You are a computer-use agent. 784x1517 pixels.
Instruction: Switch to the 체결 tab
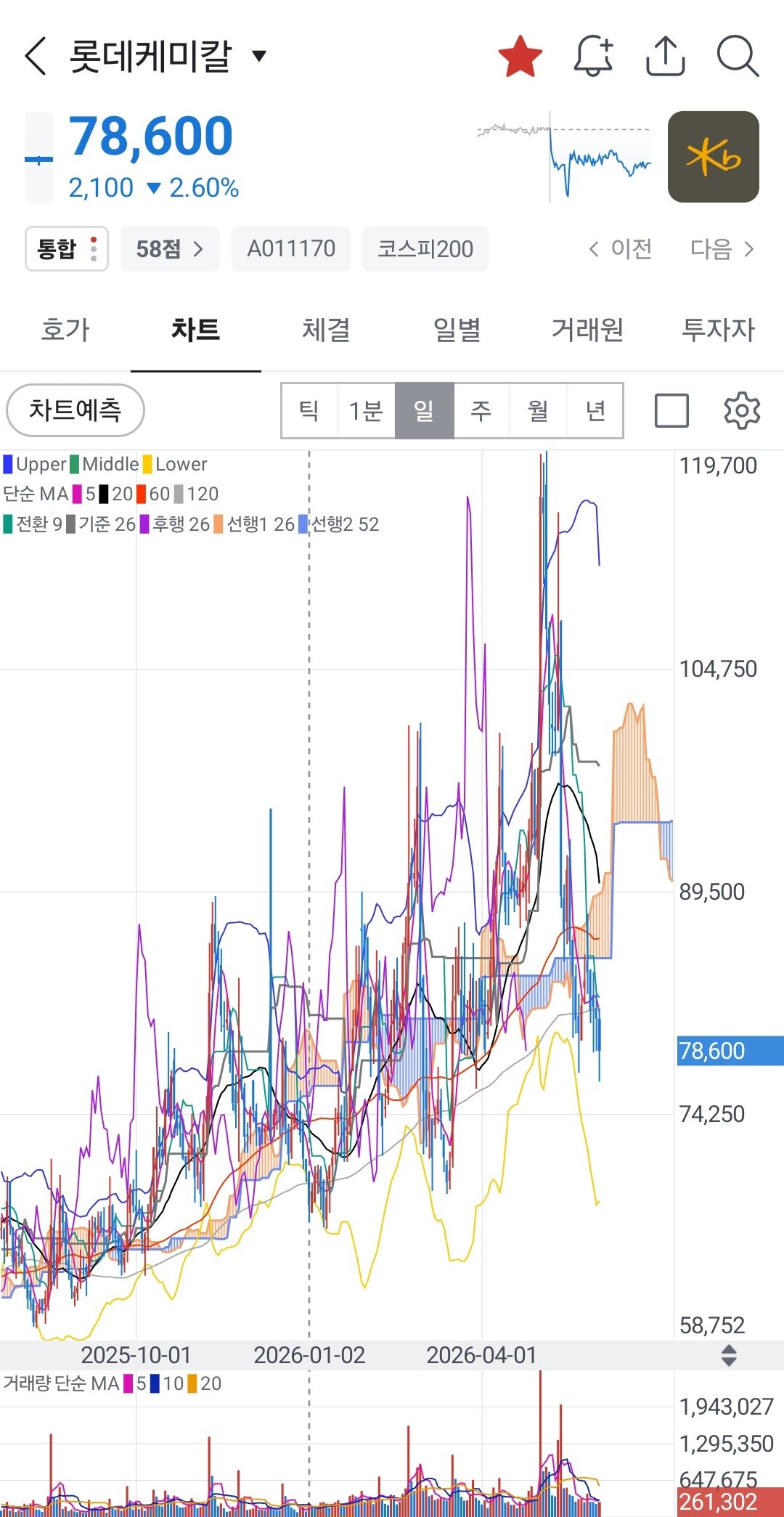pos(327,330)
